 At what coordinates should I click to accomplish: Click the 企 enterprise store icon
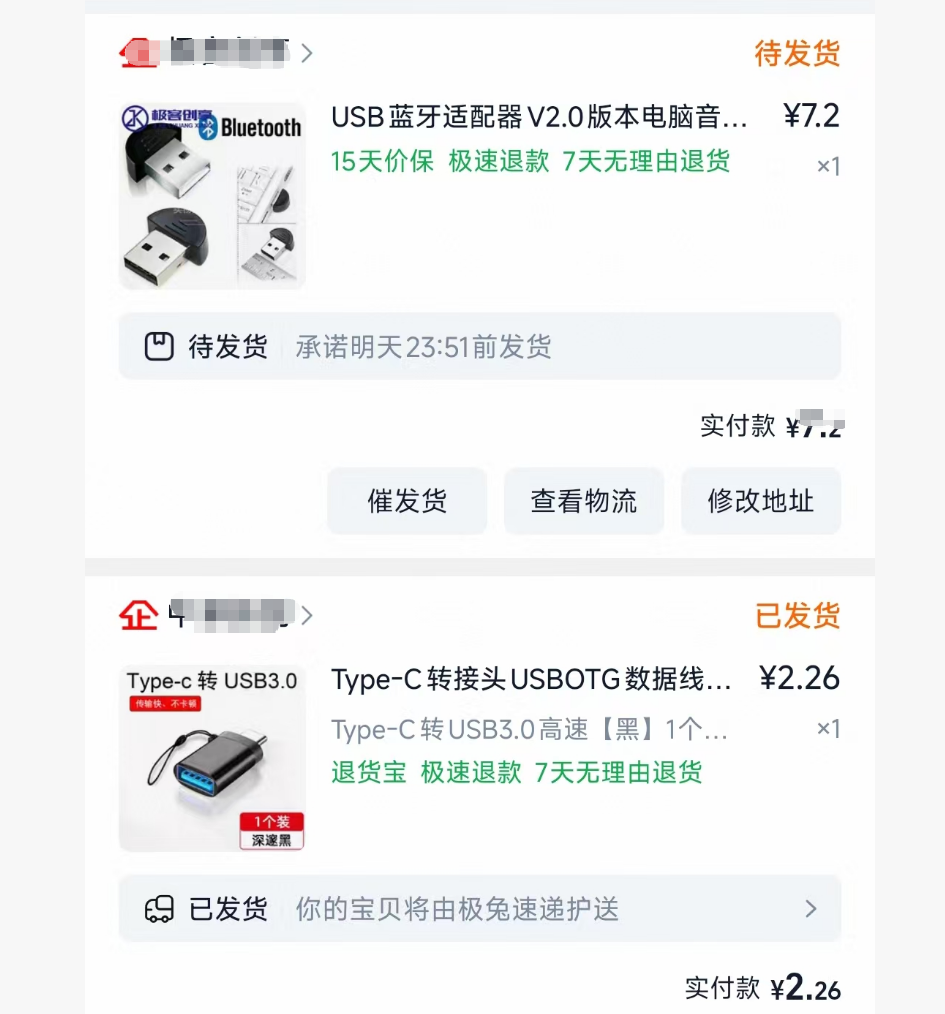[137, 617]
